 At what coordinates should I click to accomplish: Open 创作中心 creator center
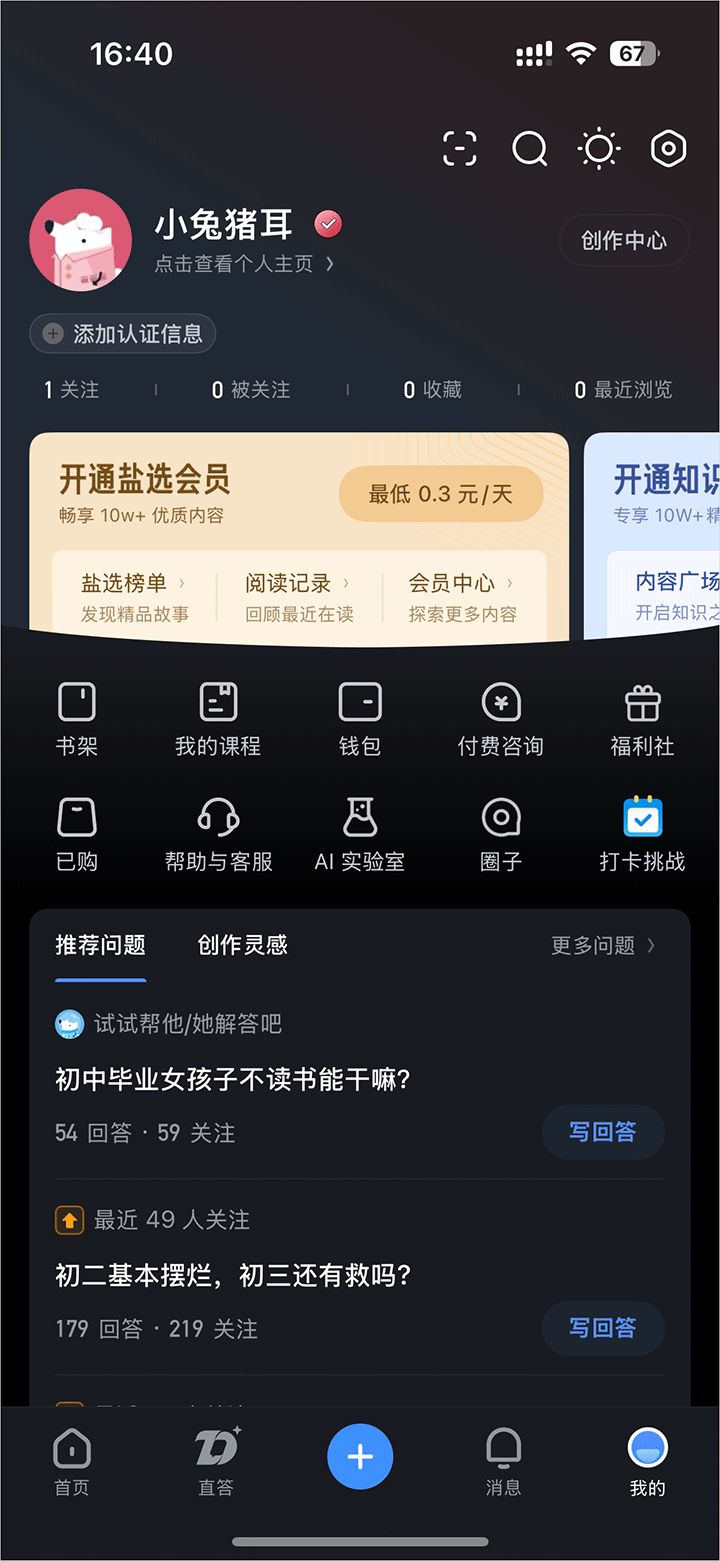click(x=624, y=240)
